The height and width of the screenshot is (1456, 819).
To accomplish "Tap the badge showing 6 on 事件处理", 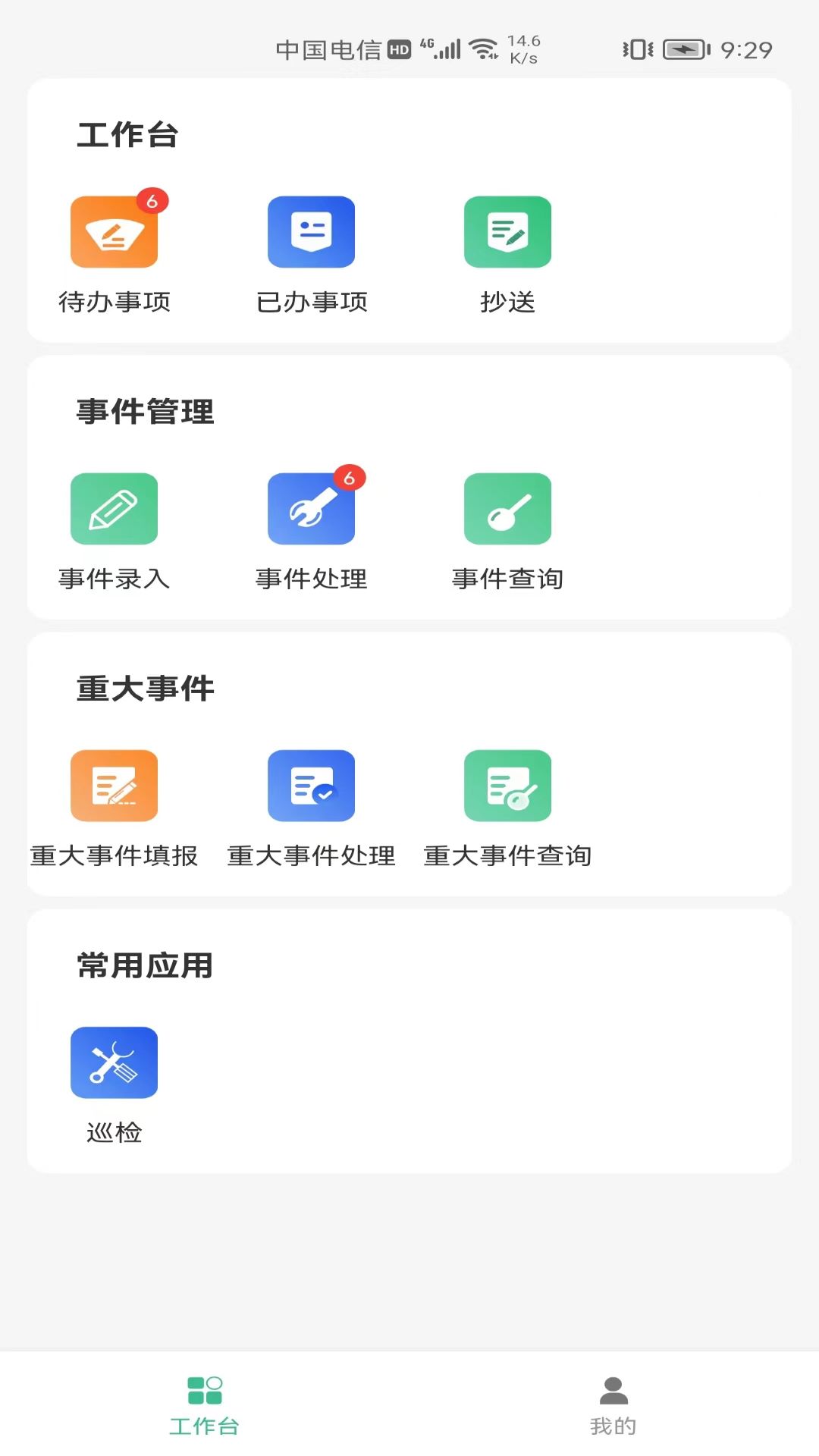I will pyautogui.click(x=350, y=476).
